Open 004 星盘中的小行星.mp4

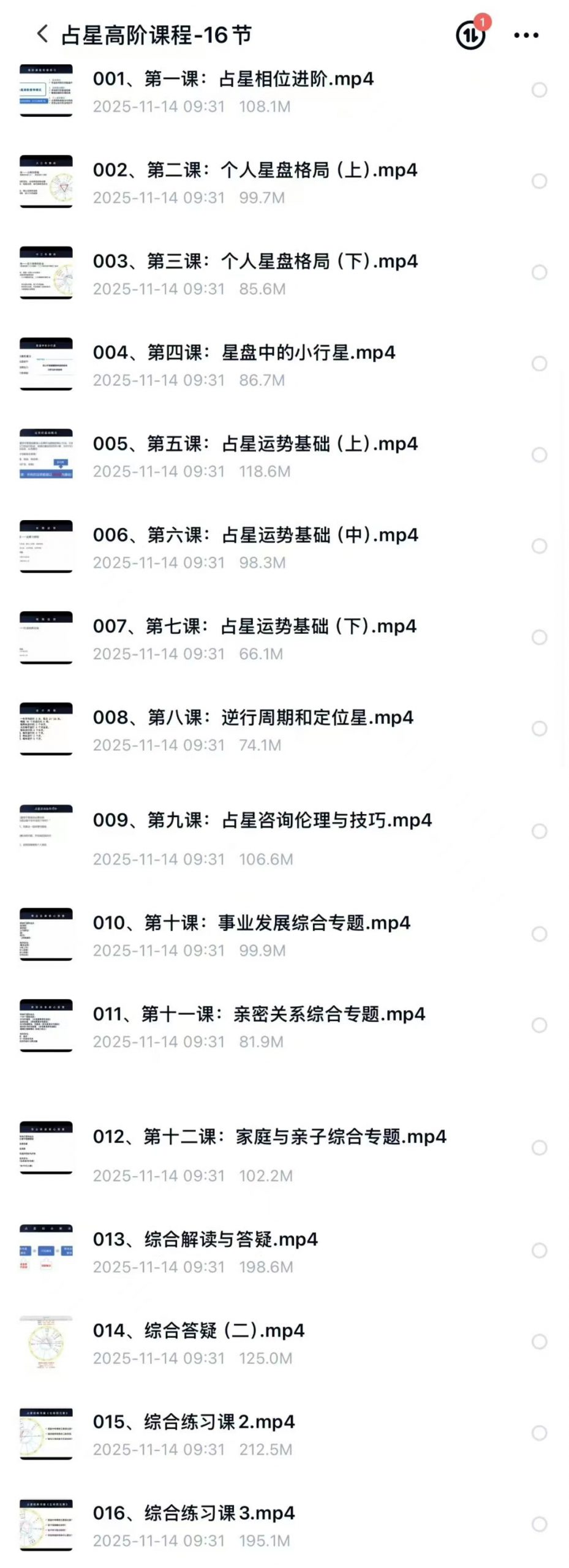(244, 353)
